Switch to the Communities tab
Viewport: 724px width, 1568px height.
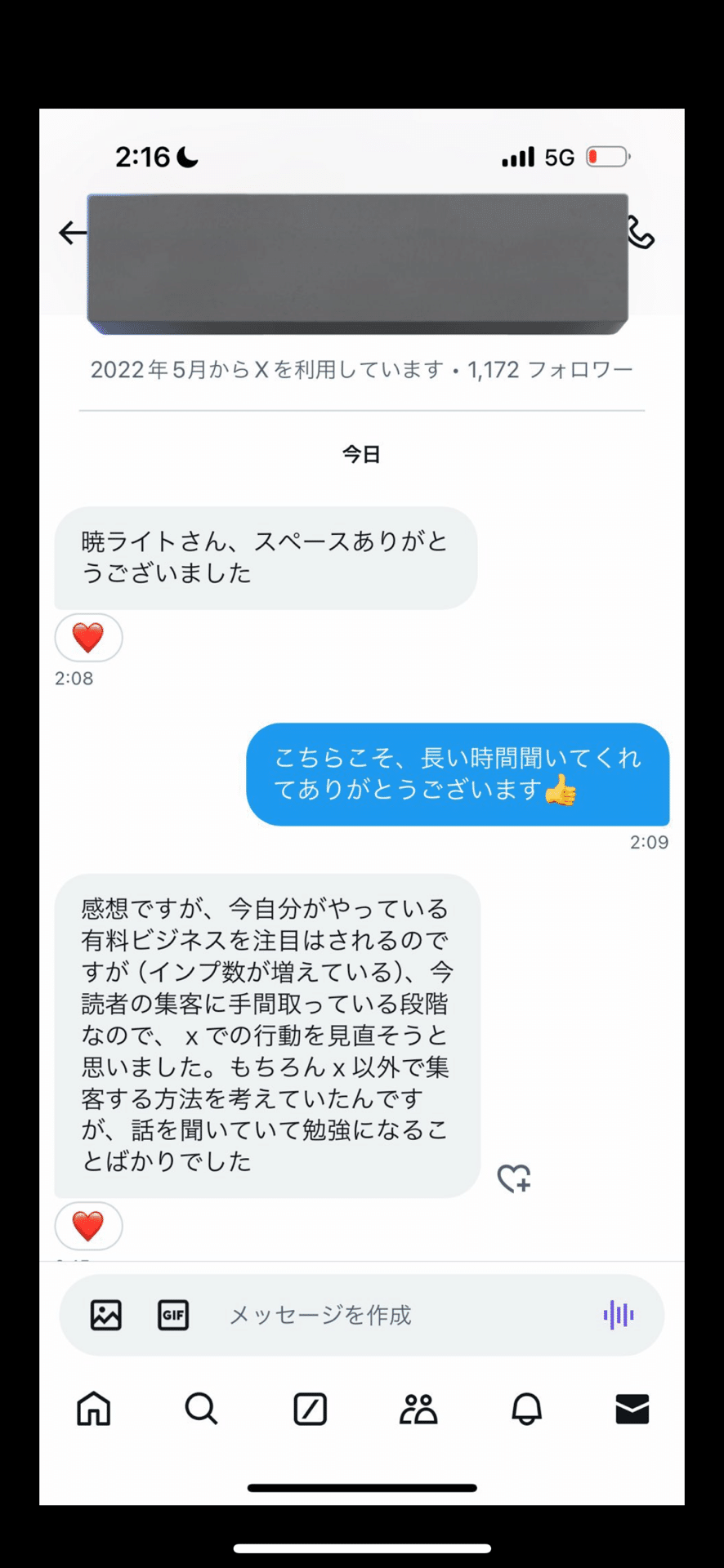click(x=418, y=1409)
